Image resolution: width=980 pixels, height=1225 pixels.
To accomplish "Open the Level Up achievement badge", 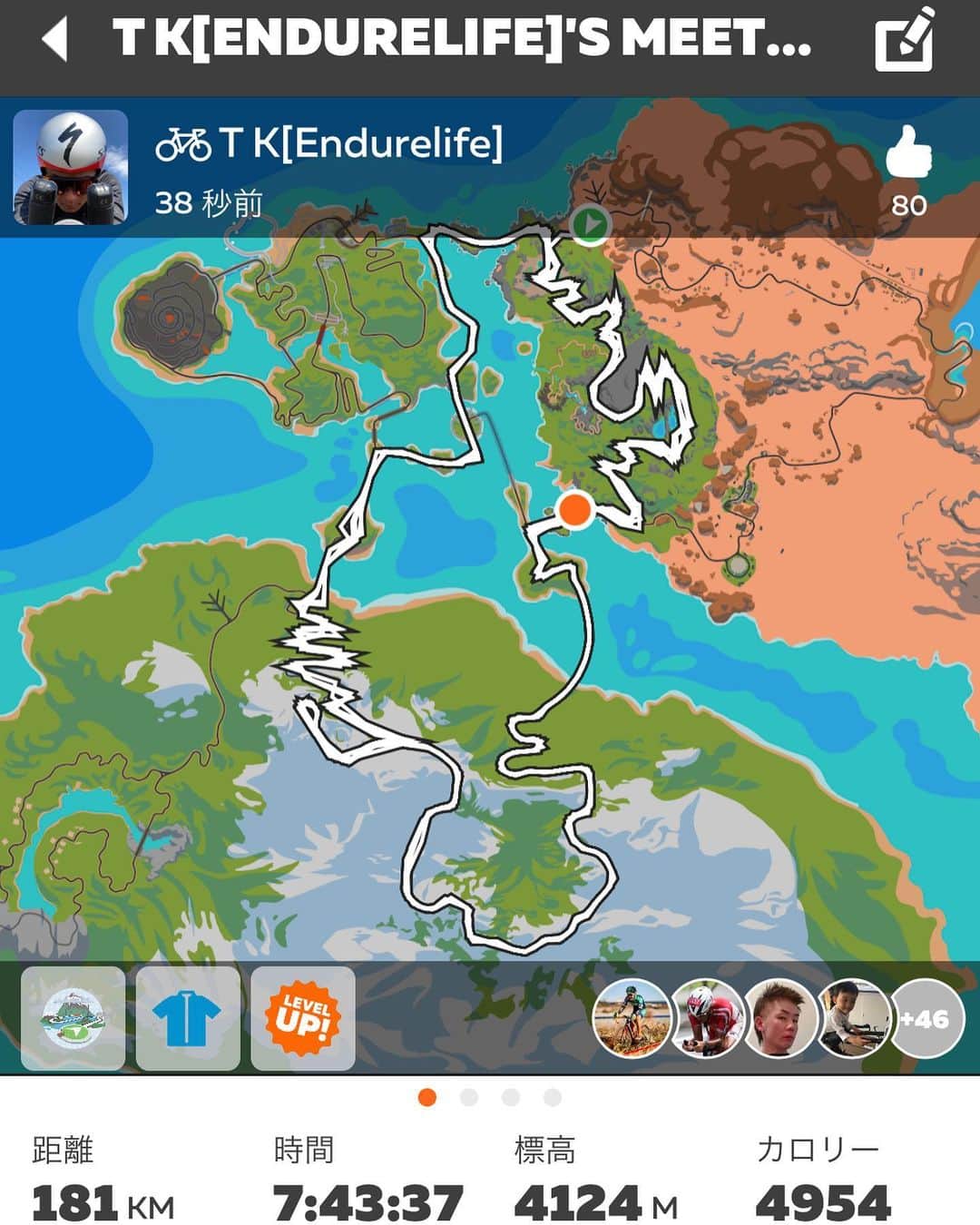I will [x=303, y=1018].
